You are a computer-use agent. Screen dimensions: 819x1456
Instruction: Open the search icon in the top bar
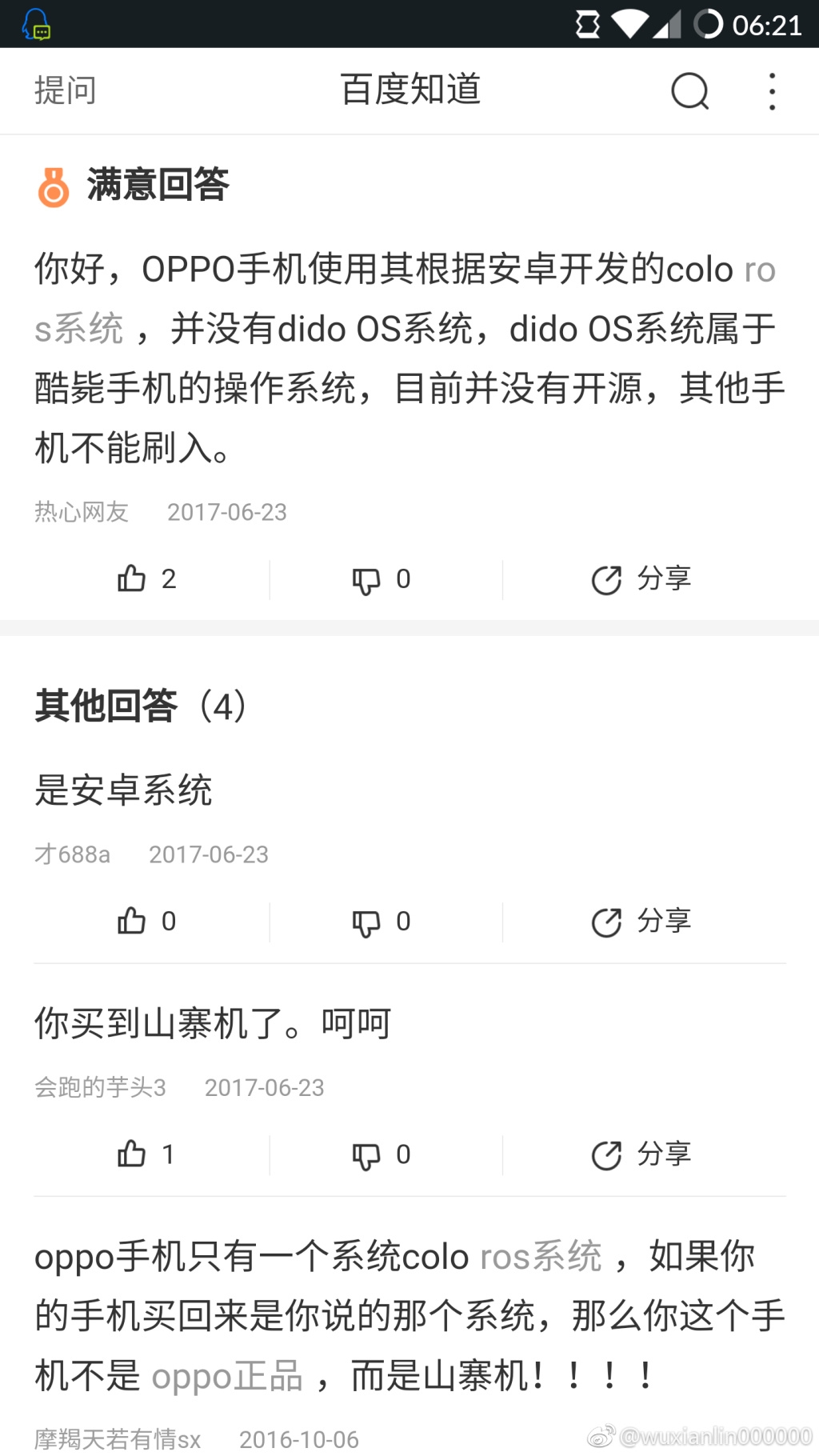pyautogui.click(x=689, y=90)
